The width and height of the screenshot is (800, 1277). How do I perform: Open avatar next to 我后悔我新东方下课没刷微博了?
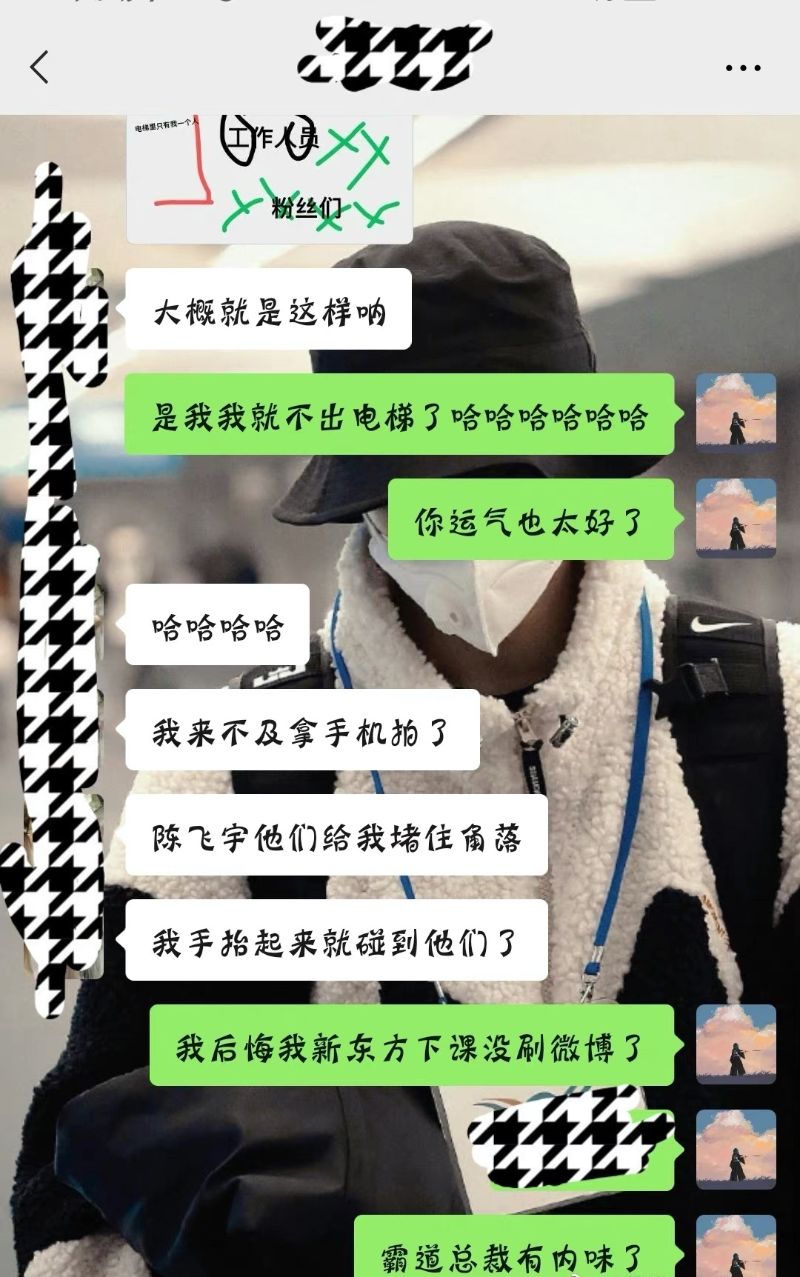[736, 1044]
